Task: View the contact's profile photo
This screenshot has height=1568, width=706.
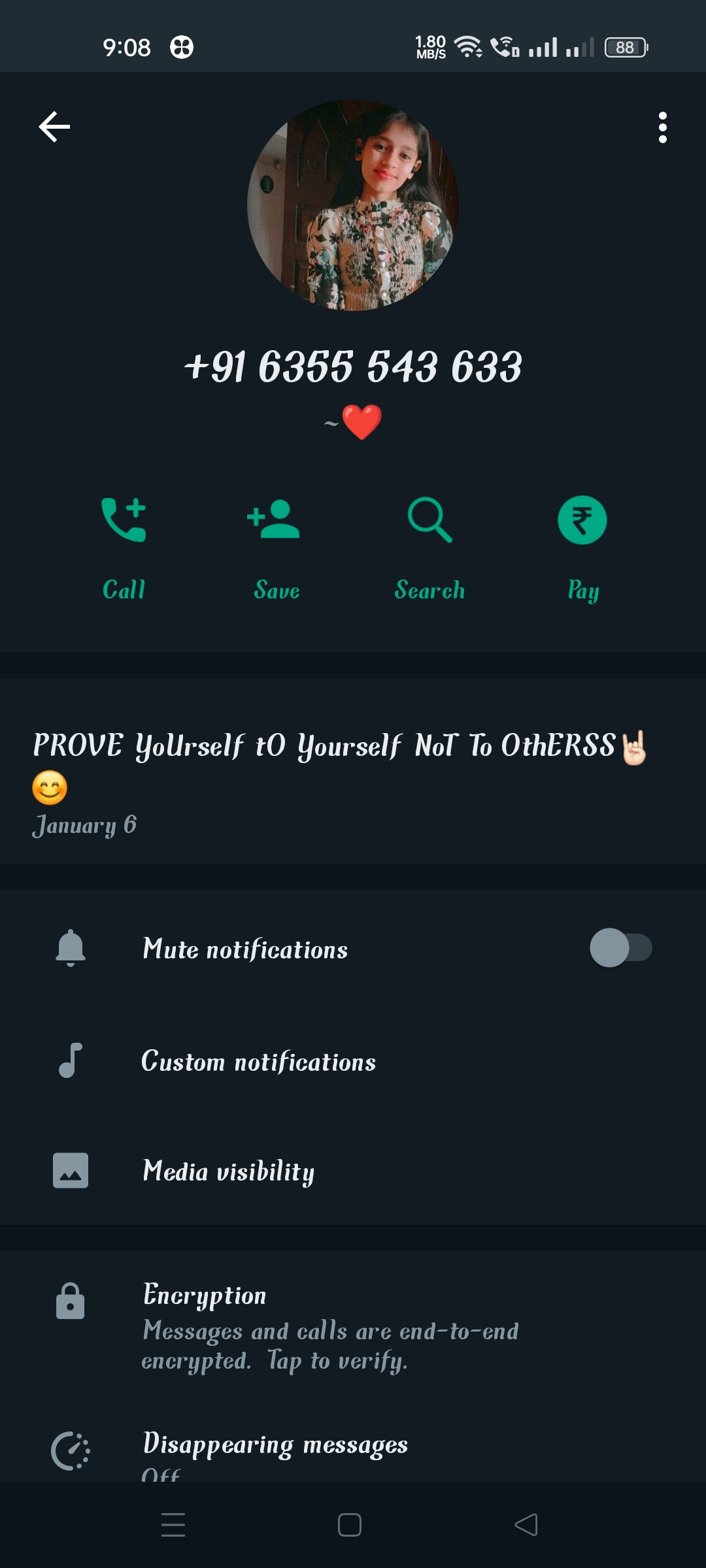Action: (353, 204)
